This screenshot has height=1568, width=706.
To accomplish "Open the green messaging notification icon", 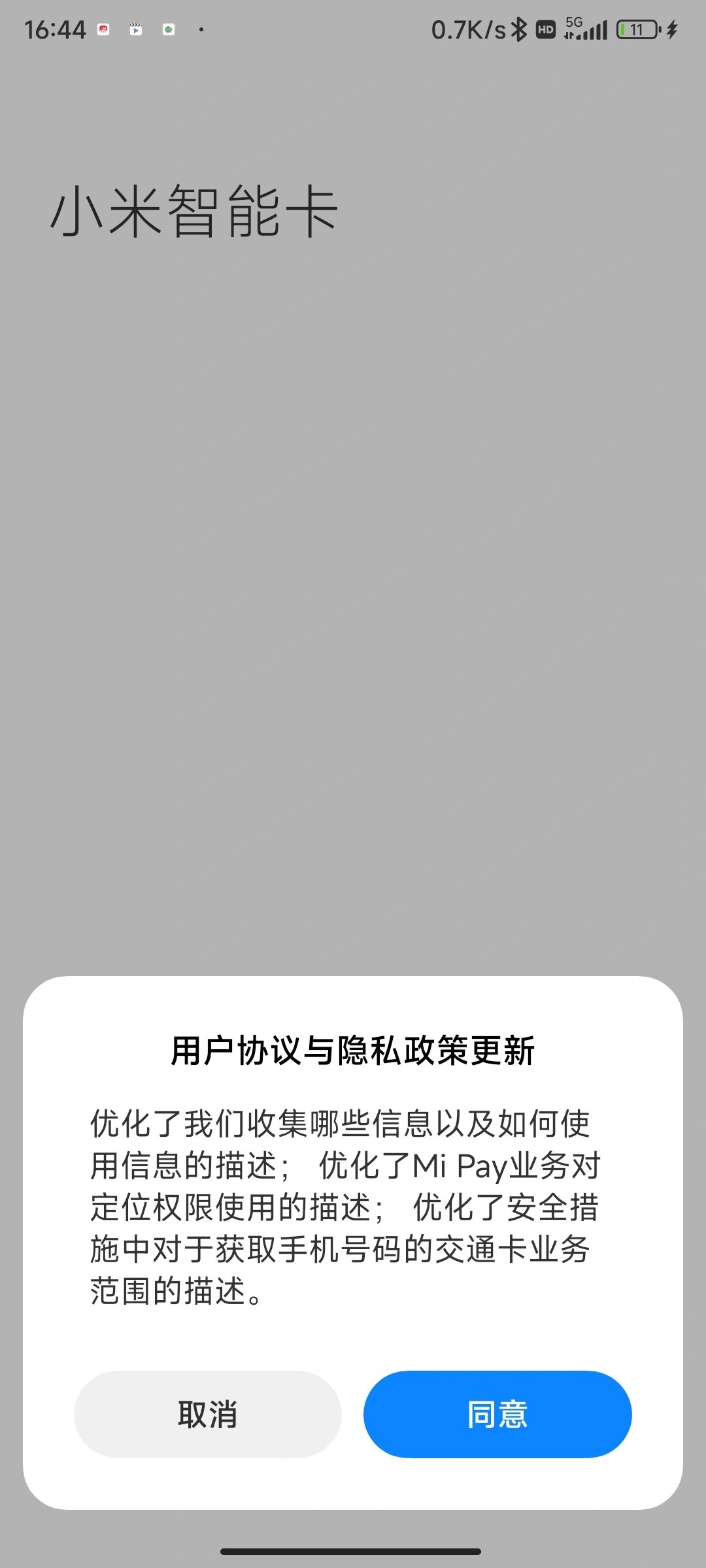I will click(168, 29).
